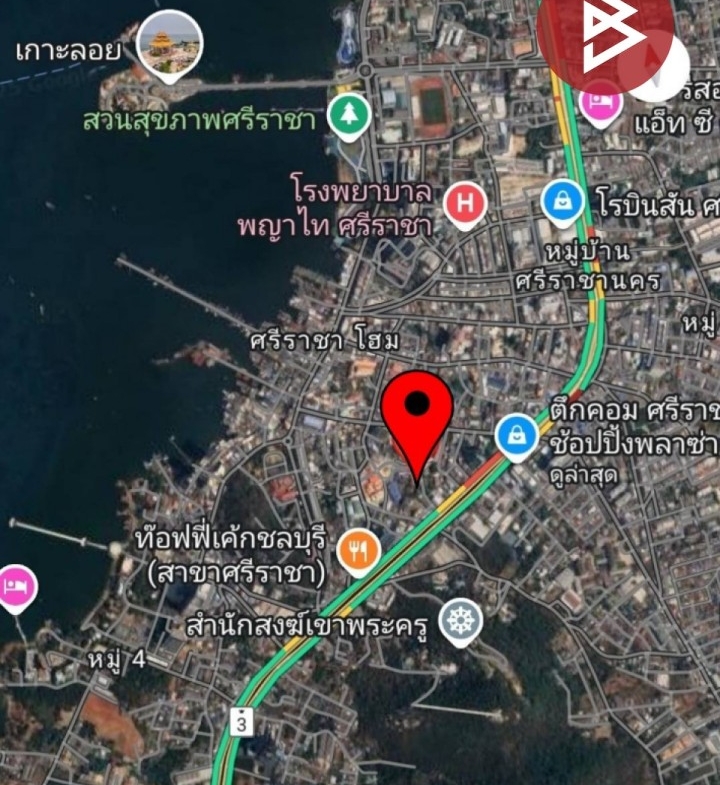Open the ท๊อฟฟี่เค้กชลบุรี restaurant marker
Viewport: 720px width, 785px height.
[x=358, y=549]
